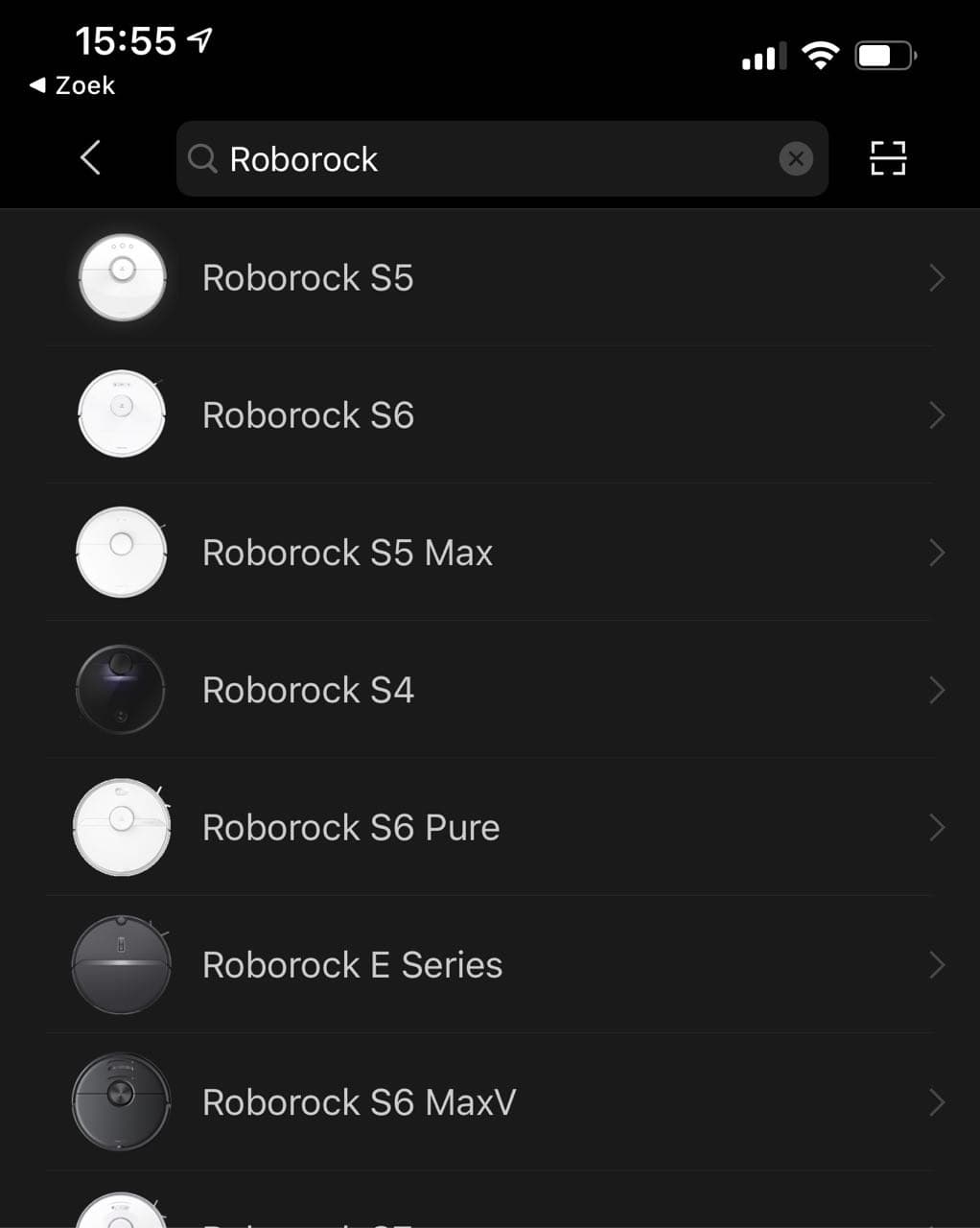The image size is (980, 1228).
Task: Return to Zoek app in status bar
Action: click(x=73, y=85)
